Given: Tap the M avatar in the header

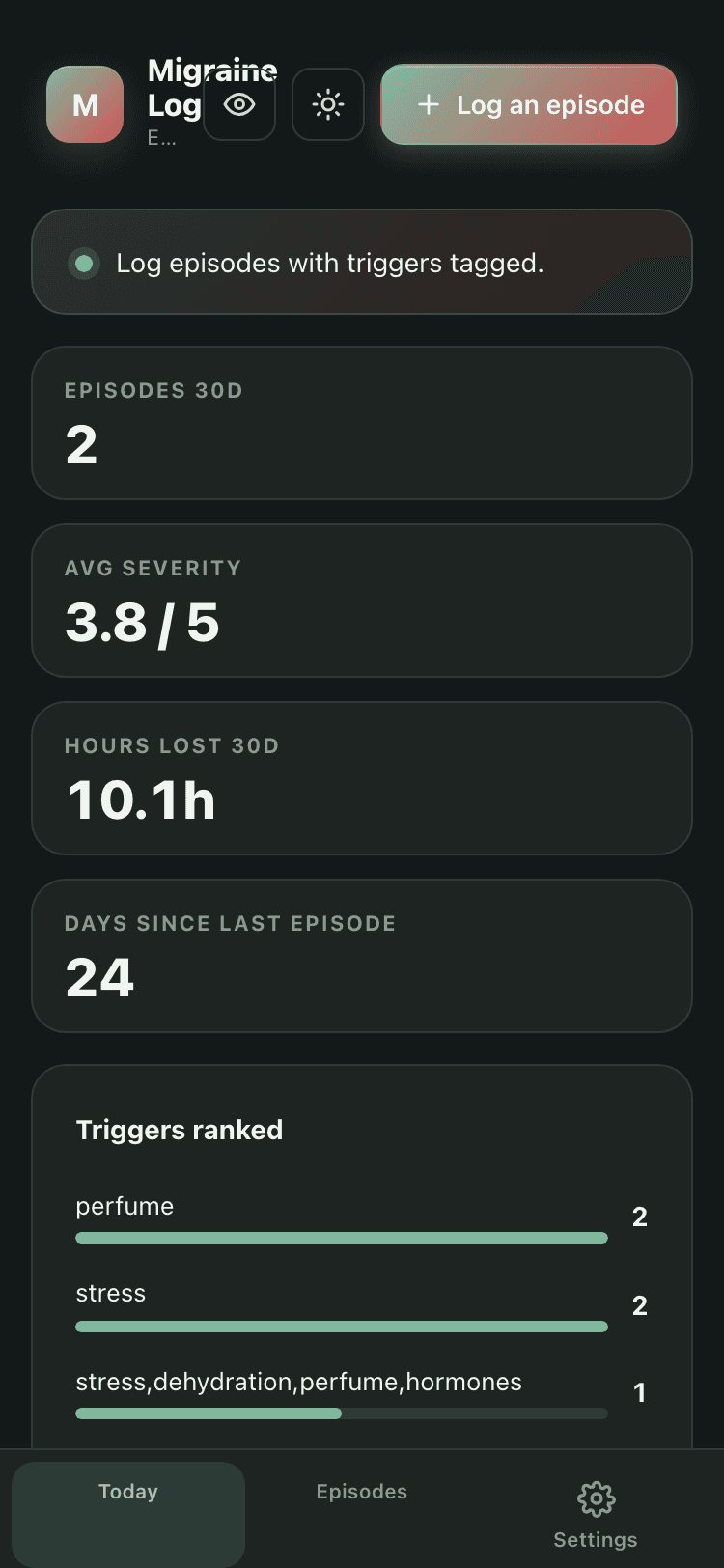Looking at the screenshot, I should point(85,104).
